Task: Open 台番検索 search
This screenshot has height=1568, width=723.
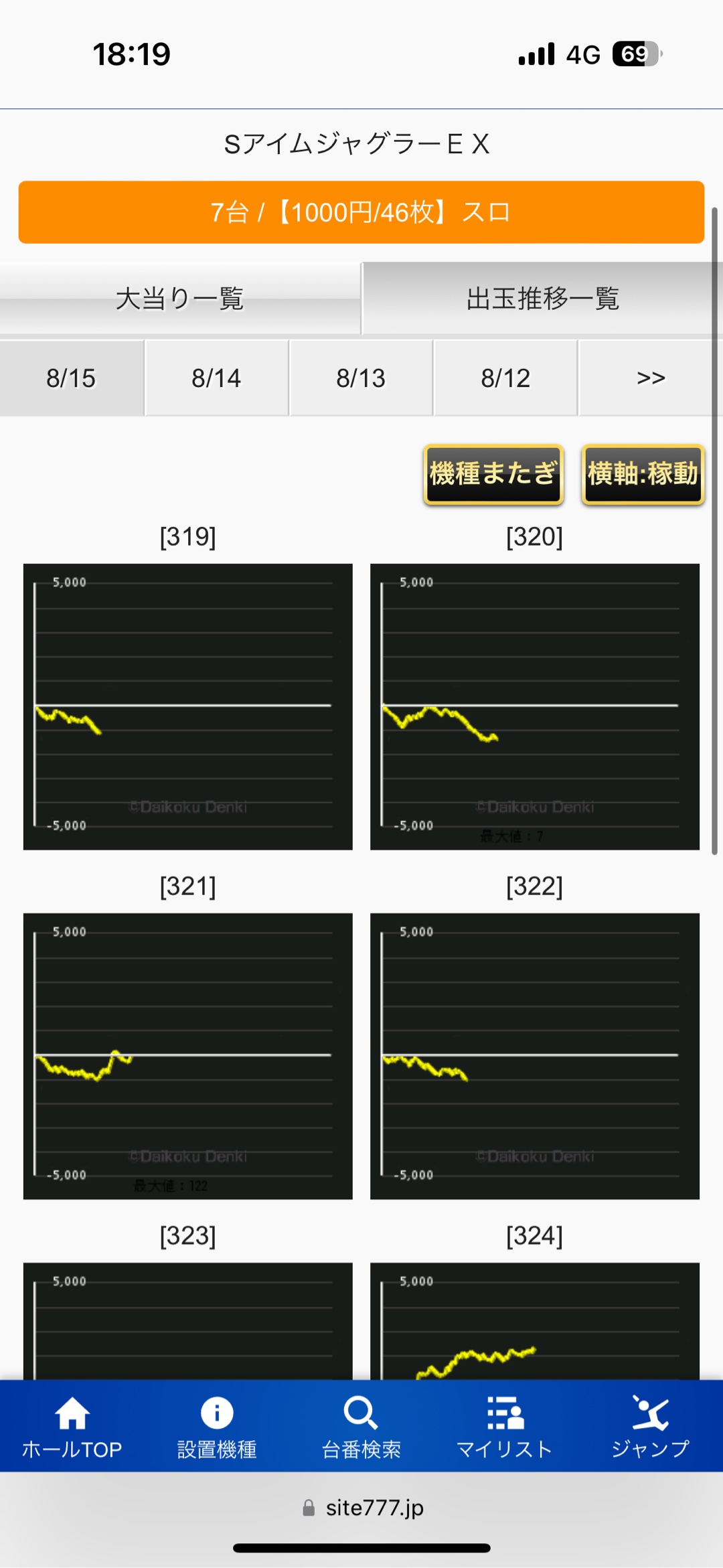Action: 361,1426
